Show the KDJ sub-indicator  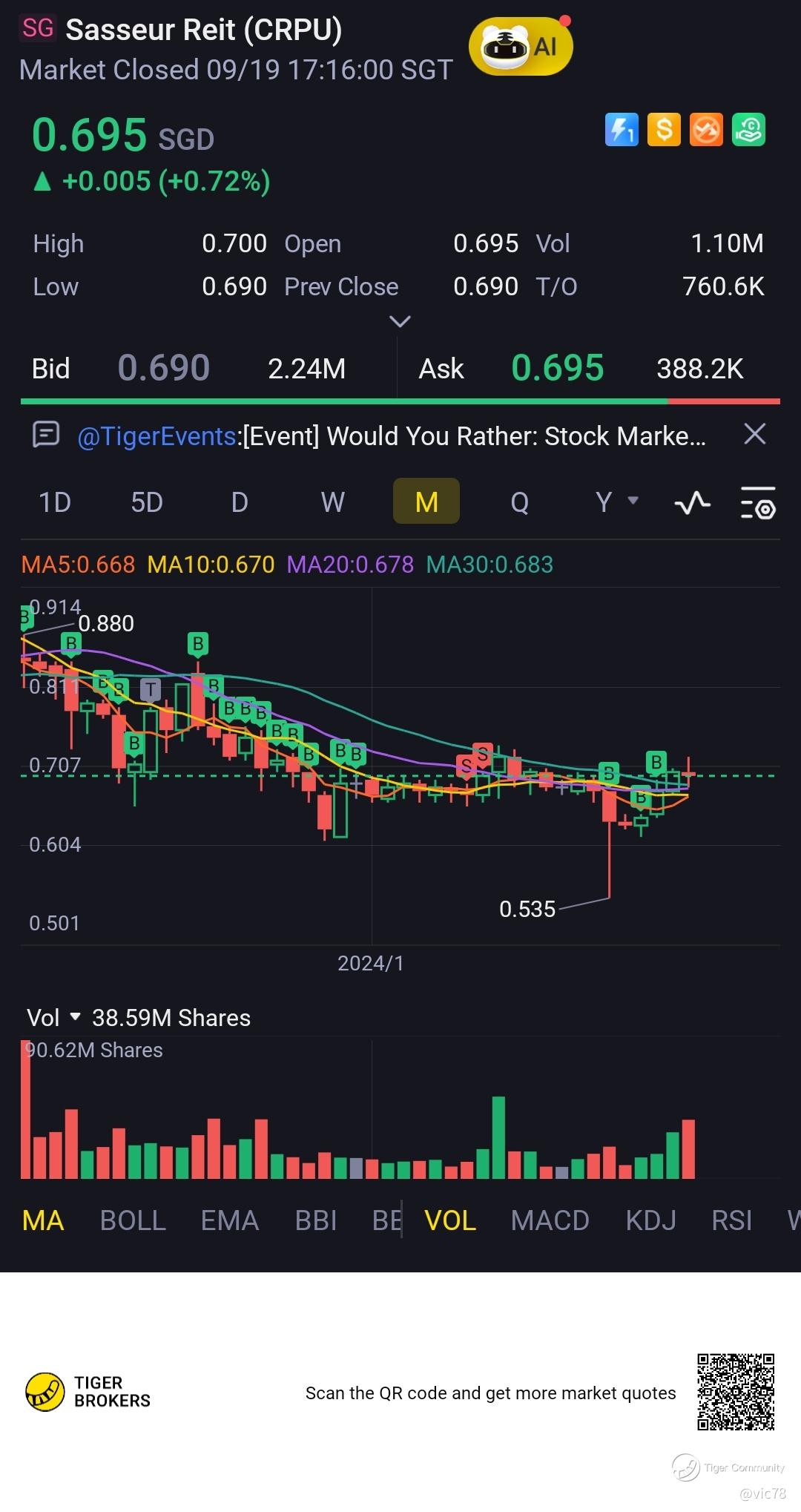tap(650, 1220)
